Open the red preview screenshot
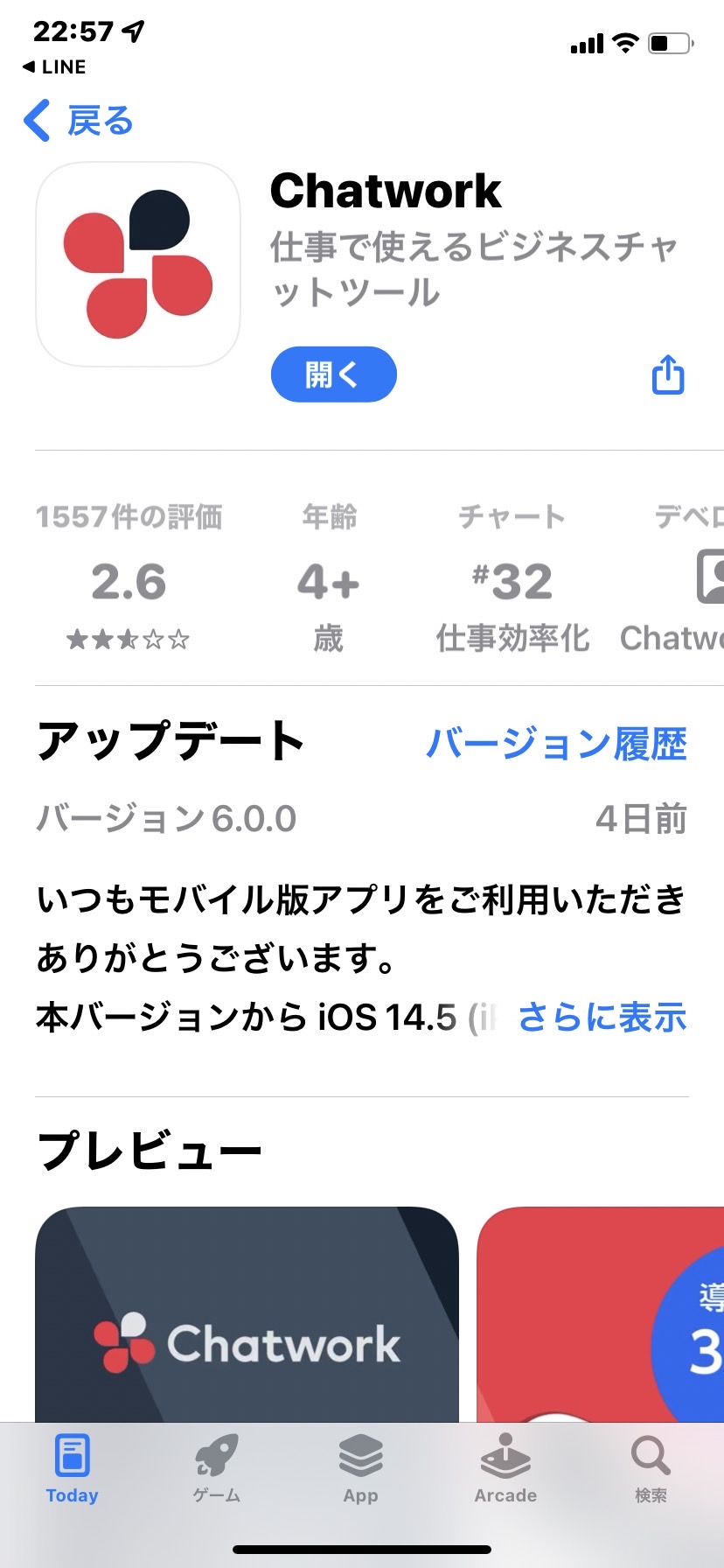Screen dimensions: 724x1568 (601, 1314)
